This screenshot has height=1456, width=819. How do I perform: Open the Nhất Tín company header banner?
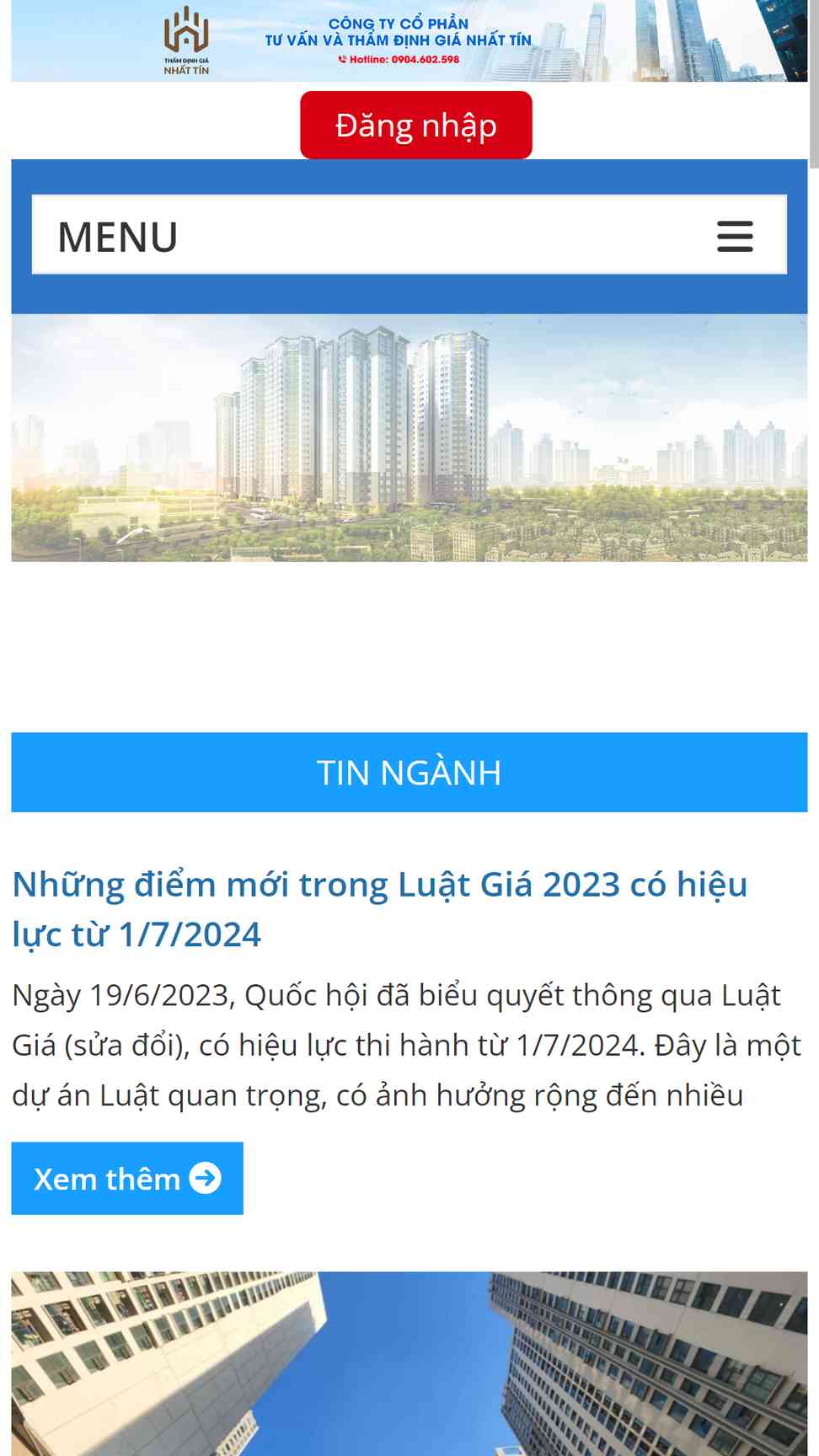[409, 40]
